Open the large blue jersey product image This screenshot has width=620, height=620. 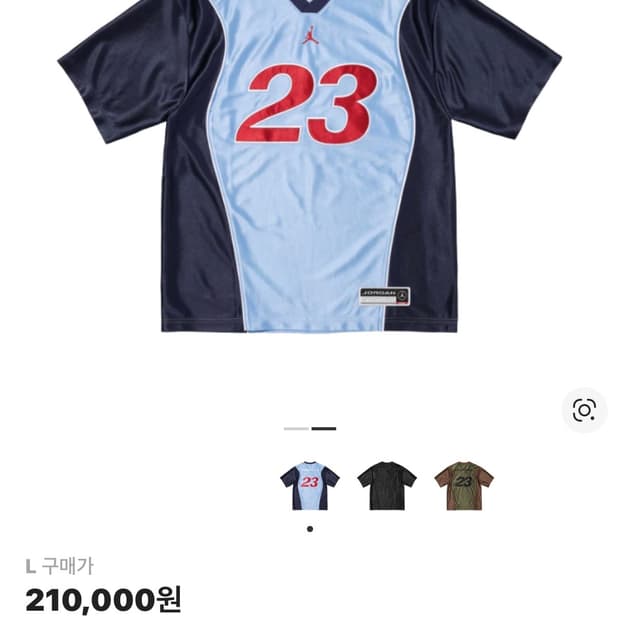click(310, 170)
